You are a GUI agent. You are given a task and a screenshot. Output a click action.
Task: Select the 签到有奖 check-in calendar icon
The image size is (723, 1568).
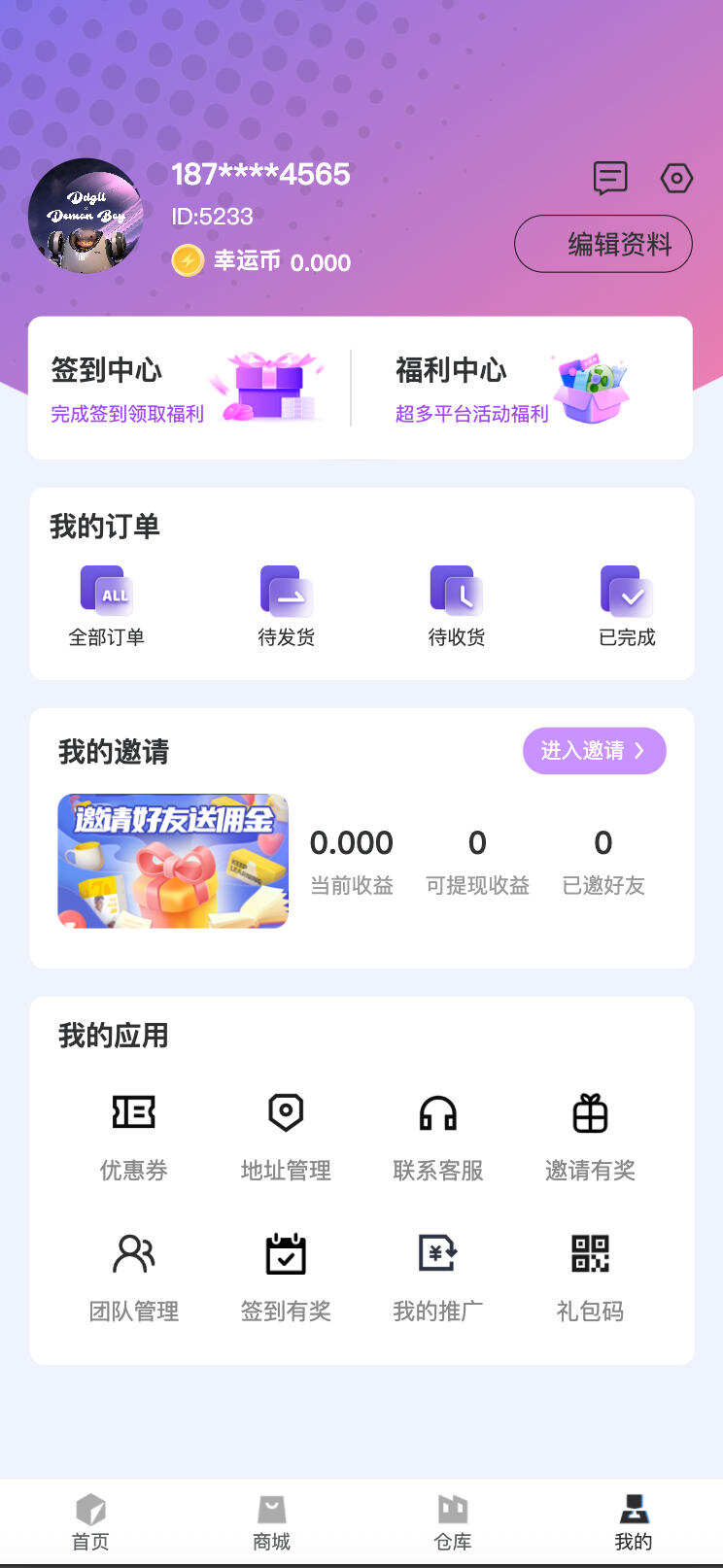pyautogui.click(x=286, y=1254)
